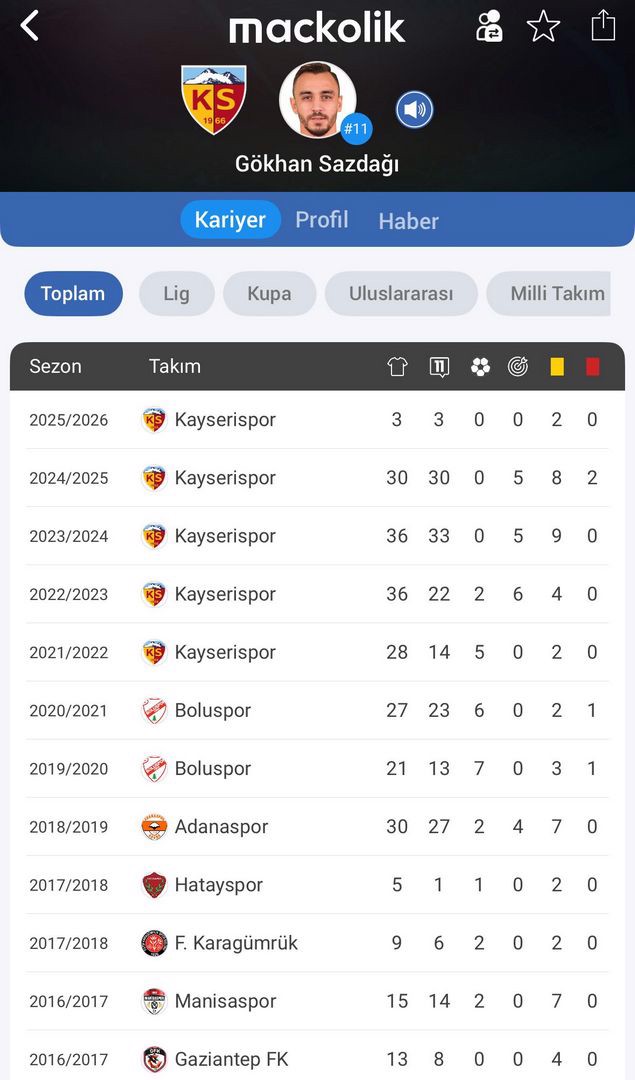Image resolution: width=635 pixels, height=1080 pixels.
Task: Open the Hatayspor 2017/2018 row
Action: coord(318,884)
